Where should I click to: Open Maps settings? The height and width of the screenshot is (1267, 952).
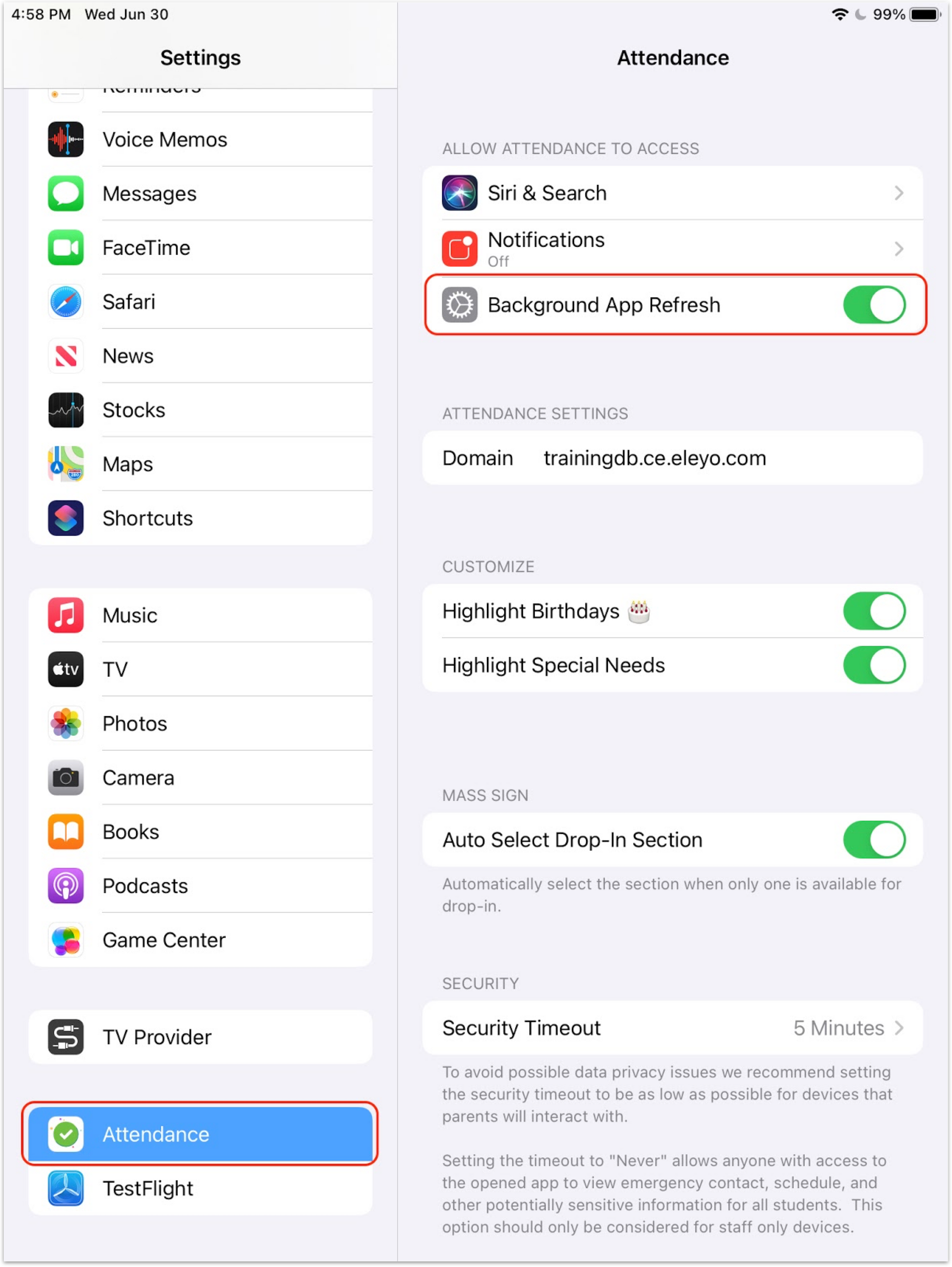pyautogui.click(x=200, y=464)
